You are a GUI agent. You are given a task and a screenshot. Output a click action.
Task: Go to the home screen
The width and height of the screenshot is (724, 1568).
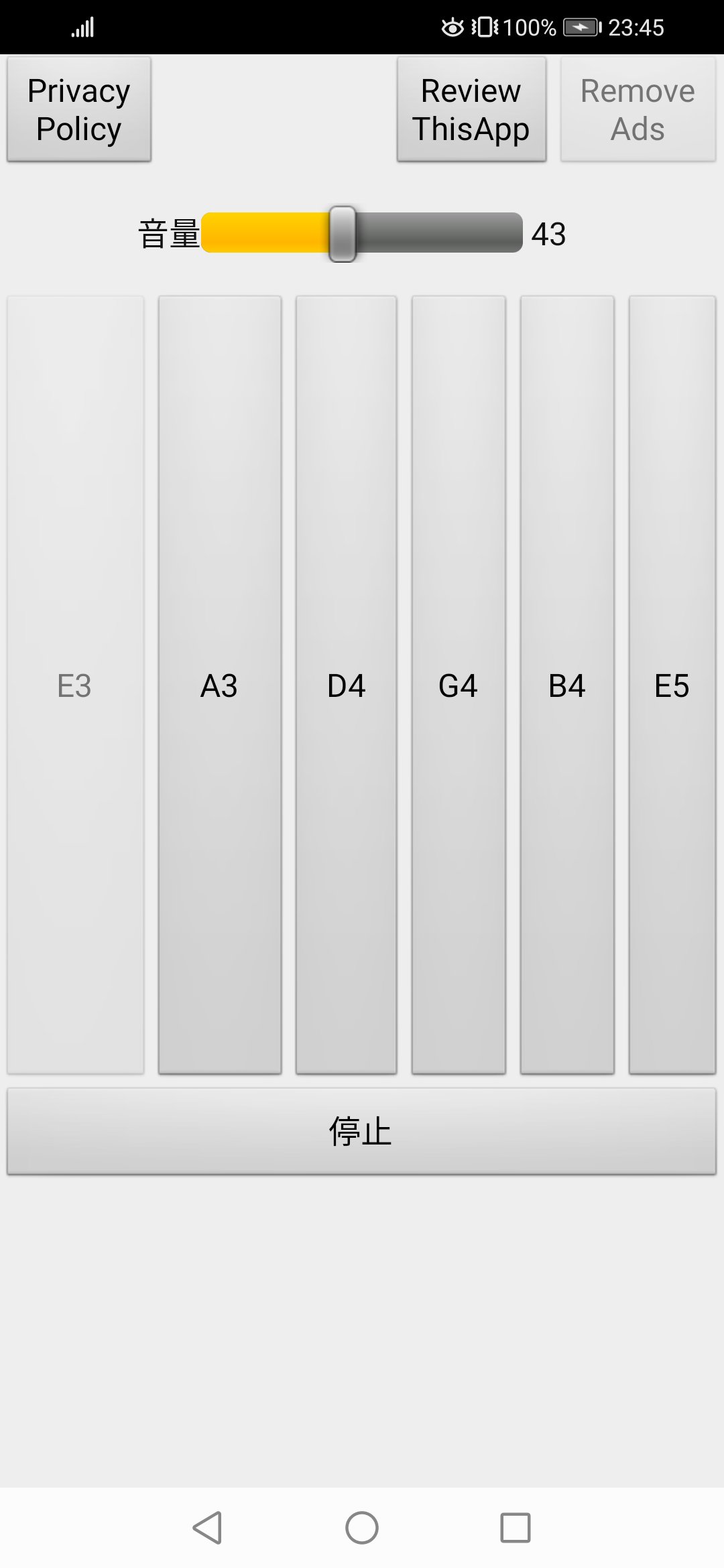(362, 1528)
